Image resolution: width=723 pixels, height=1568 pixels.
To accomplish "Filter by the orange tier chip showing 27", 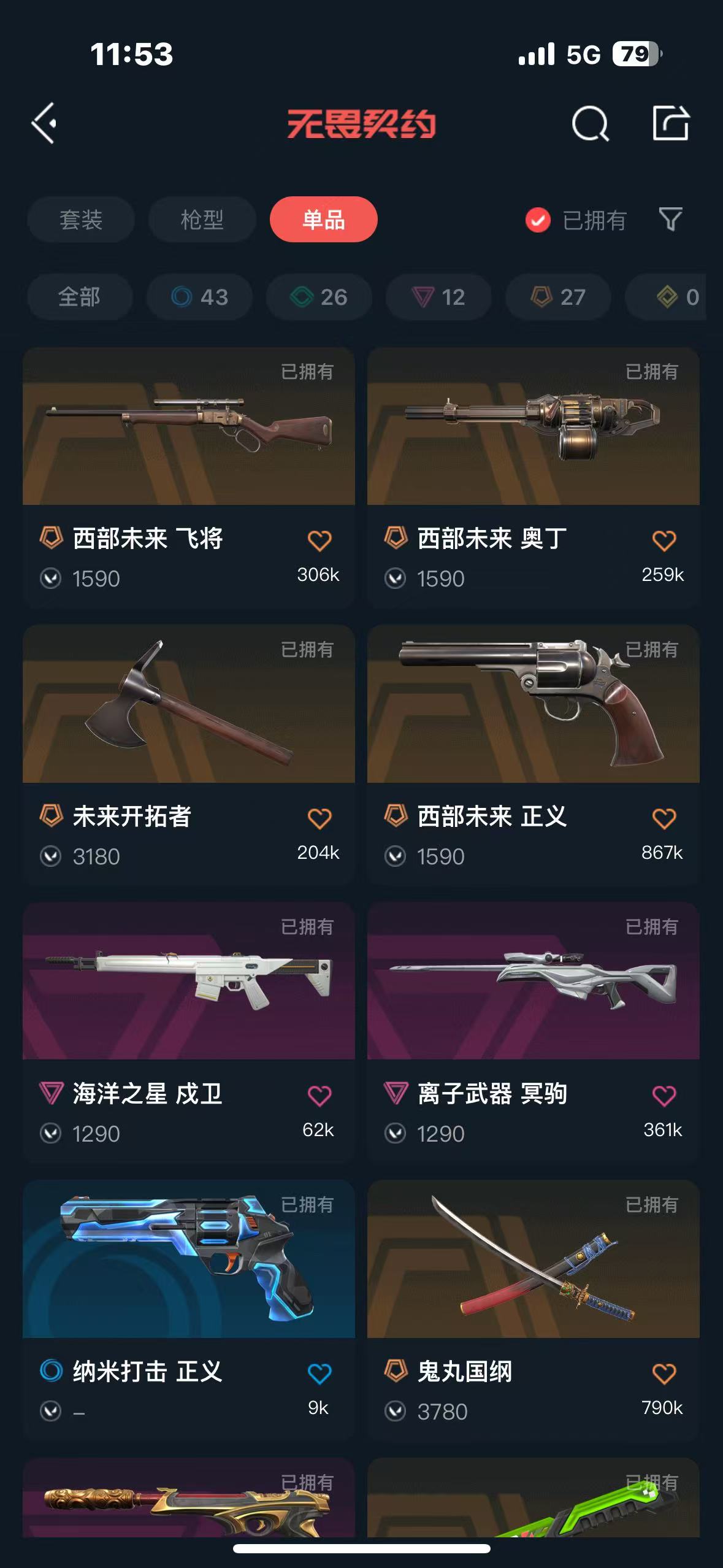I will tap(558, 298).
